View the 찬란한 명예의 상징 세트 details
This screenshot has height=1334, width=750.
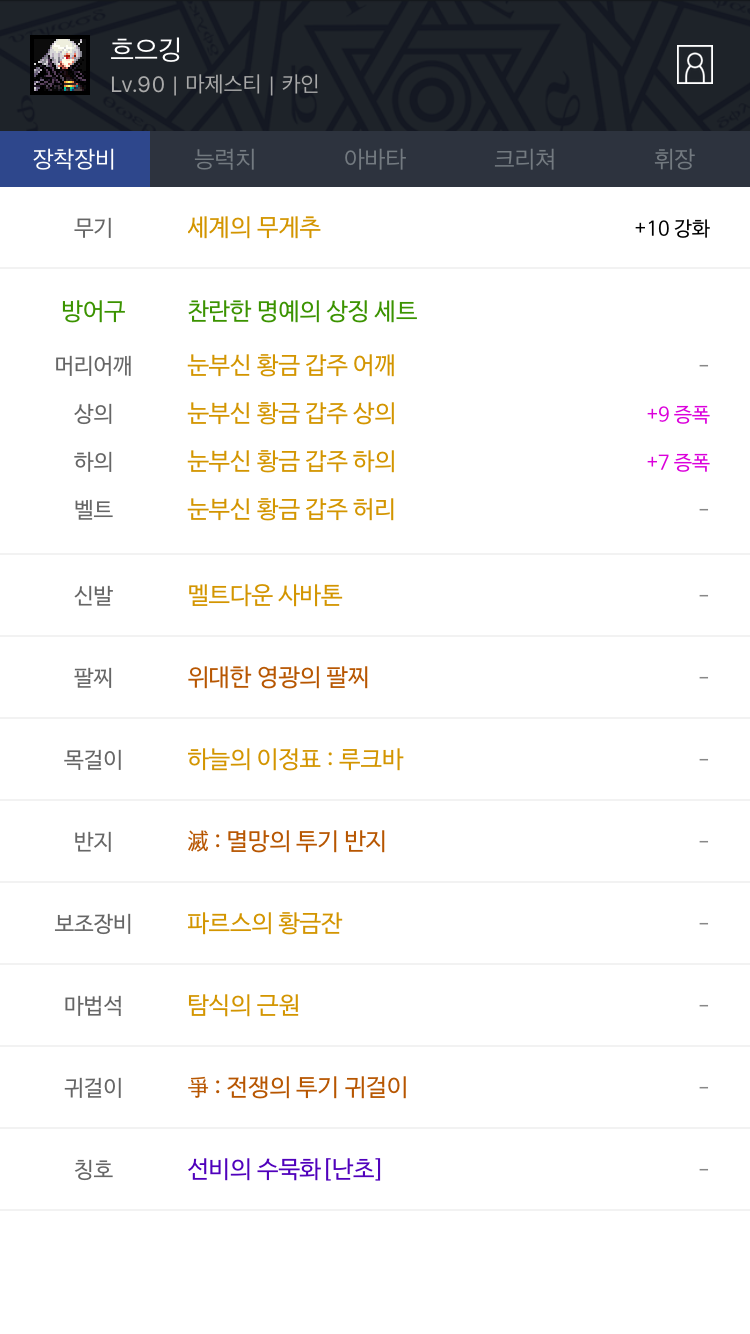[302, 311]
